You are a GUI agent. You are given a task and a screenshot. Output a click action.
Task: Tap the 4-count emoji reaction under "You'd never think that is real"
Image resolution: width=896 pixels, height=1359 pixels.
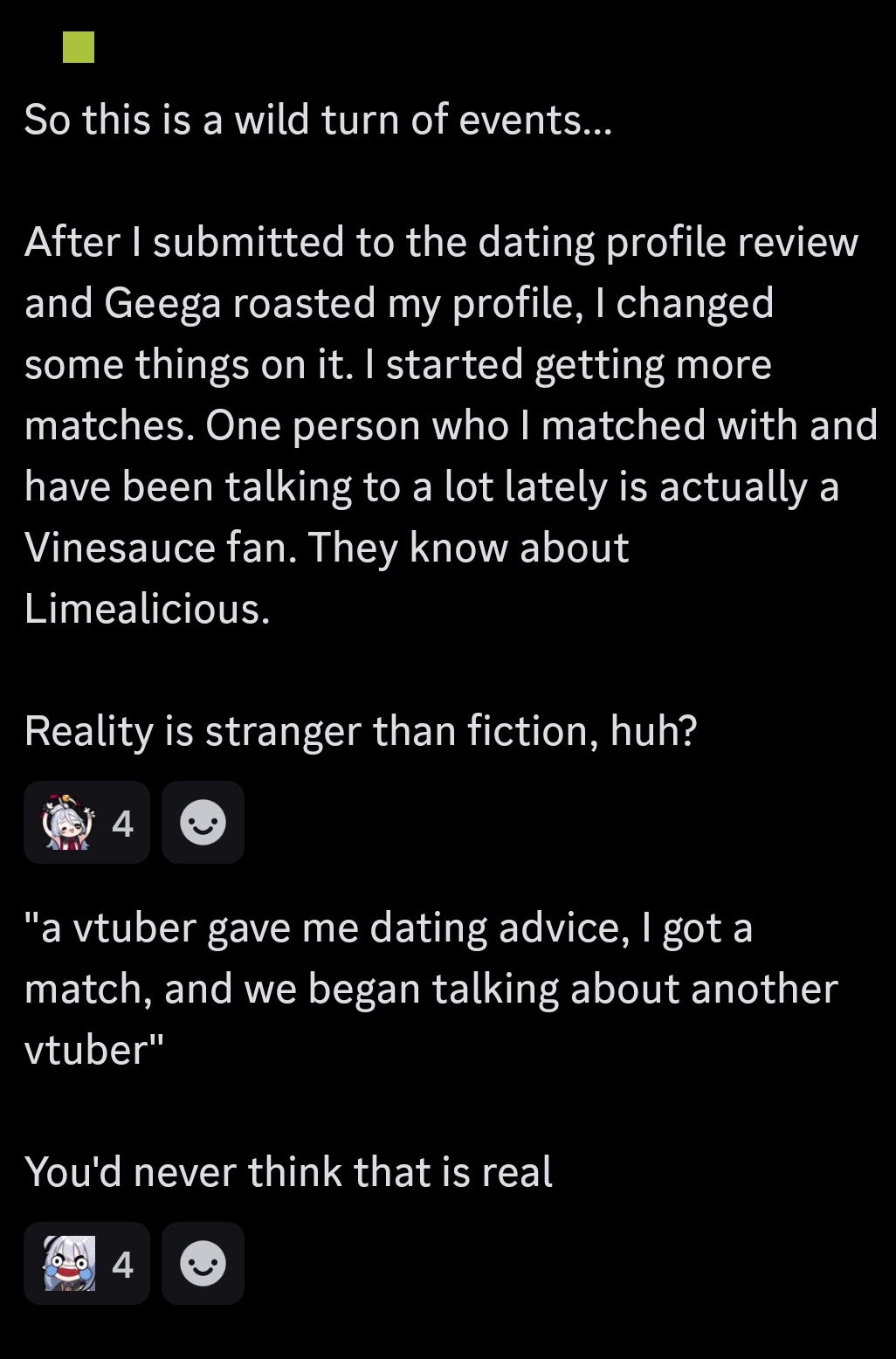86,1263
